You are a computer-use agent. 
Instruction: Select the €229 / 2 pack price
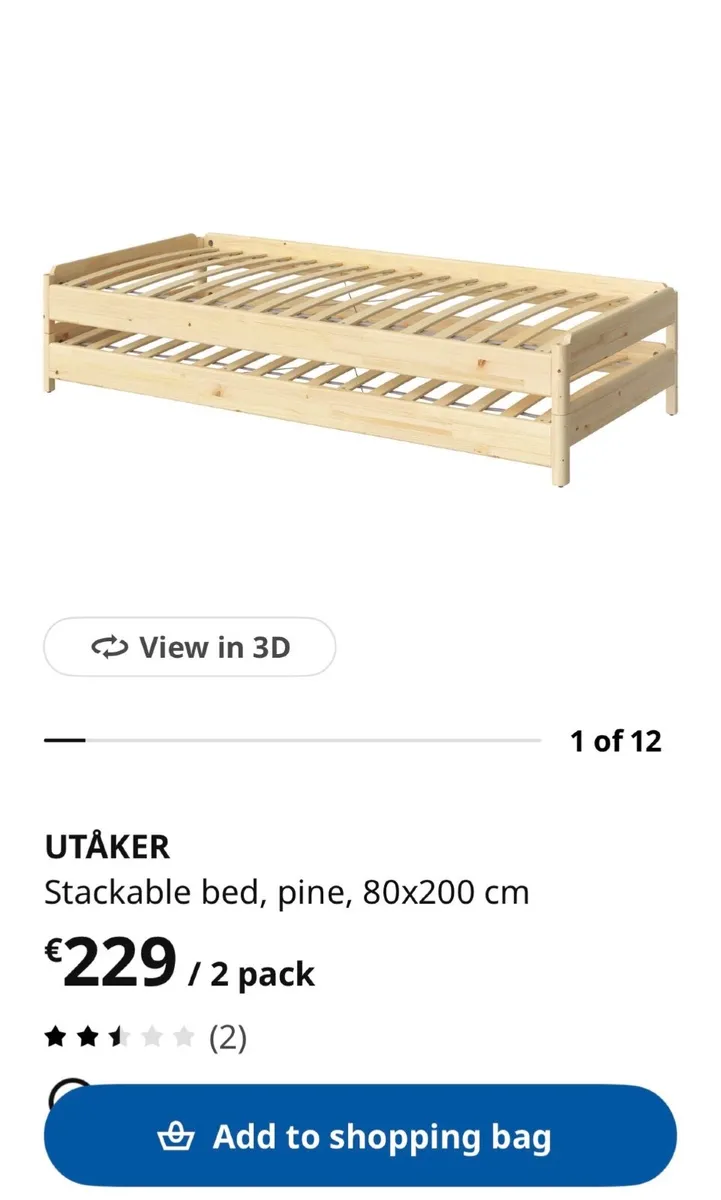180,962
